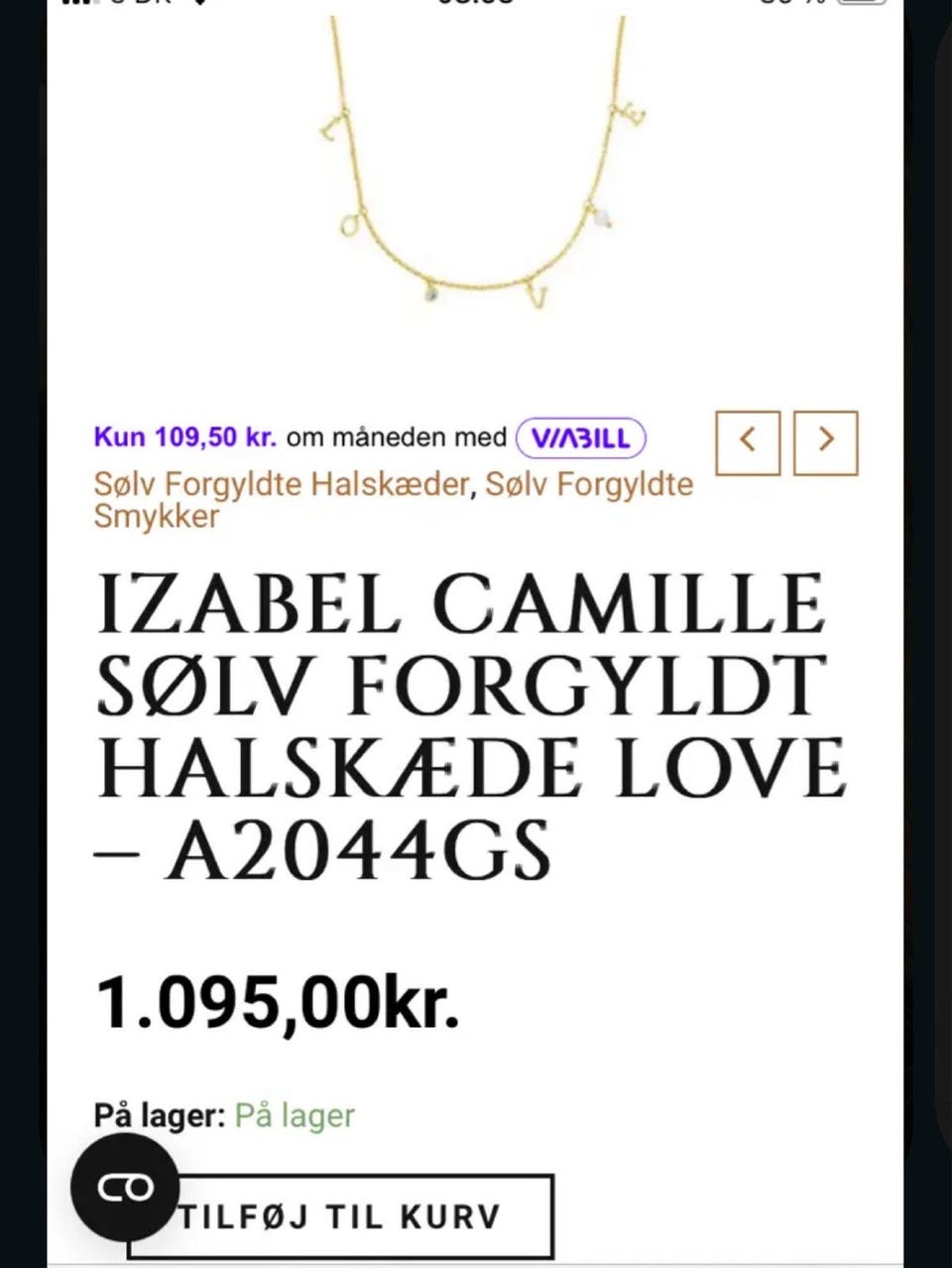Advance to the next product with right chevron
This screenshot has height=1268, width=952.
tap(825, 442)
